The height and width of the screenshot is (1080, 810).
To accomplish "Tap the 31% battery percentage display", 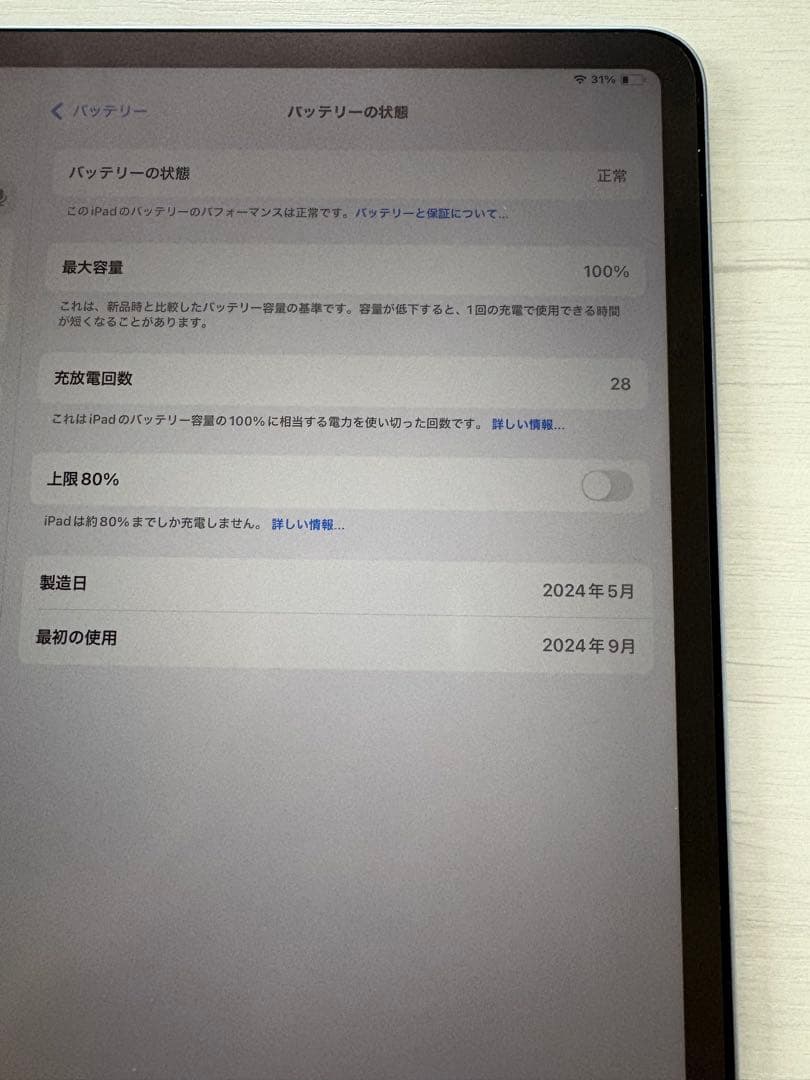I will (x=604, y=79).
